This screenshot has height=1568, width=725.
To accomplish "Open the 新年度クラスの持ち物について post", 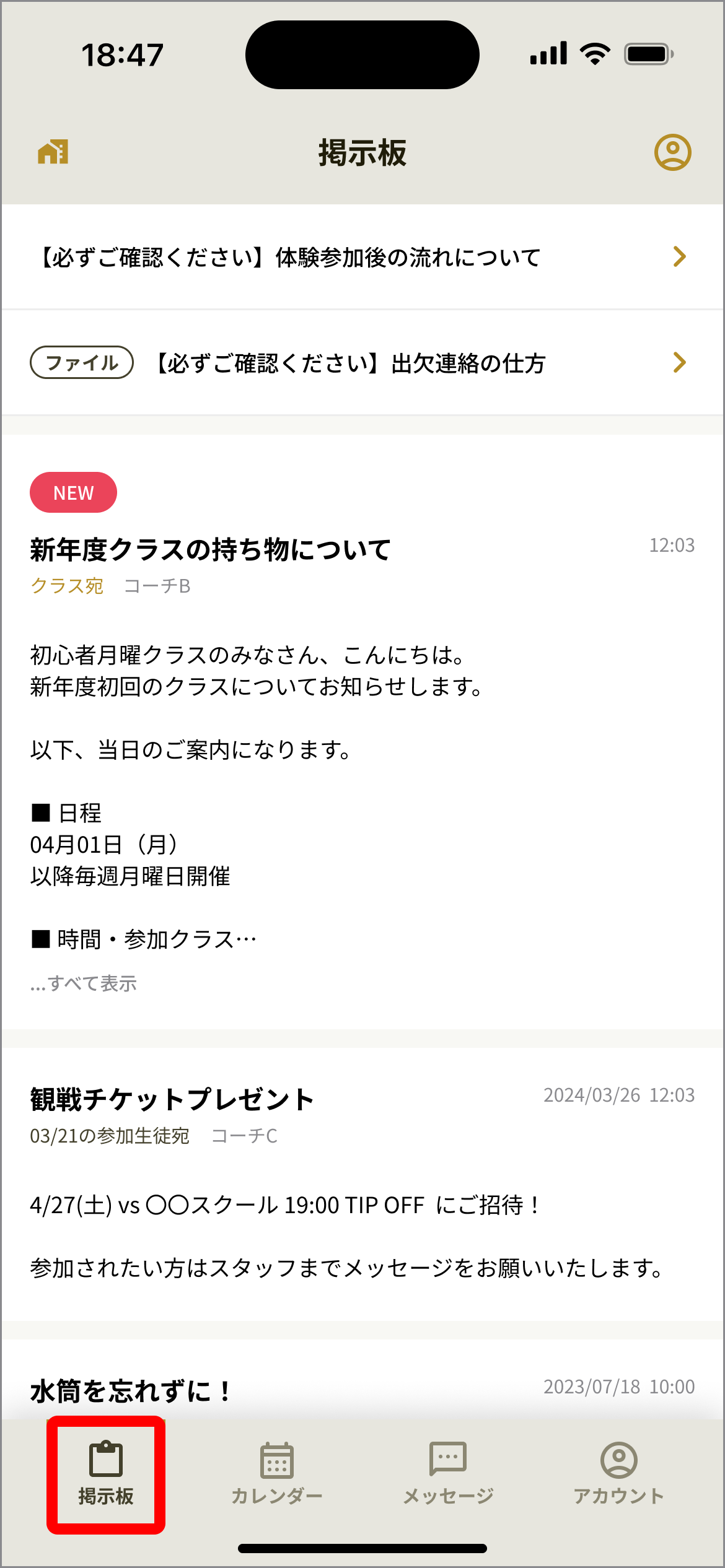I will 211,549.
